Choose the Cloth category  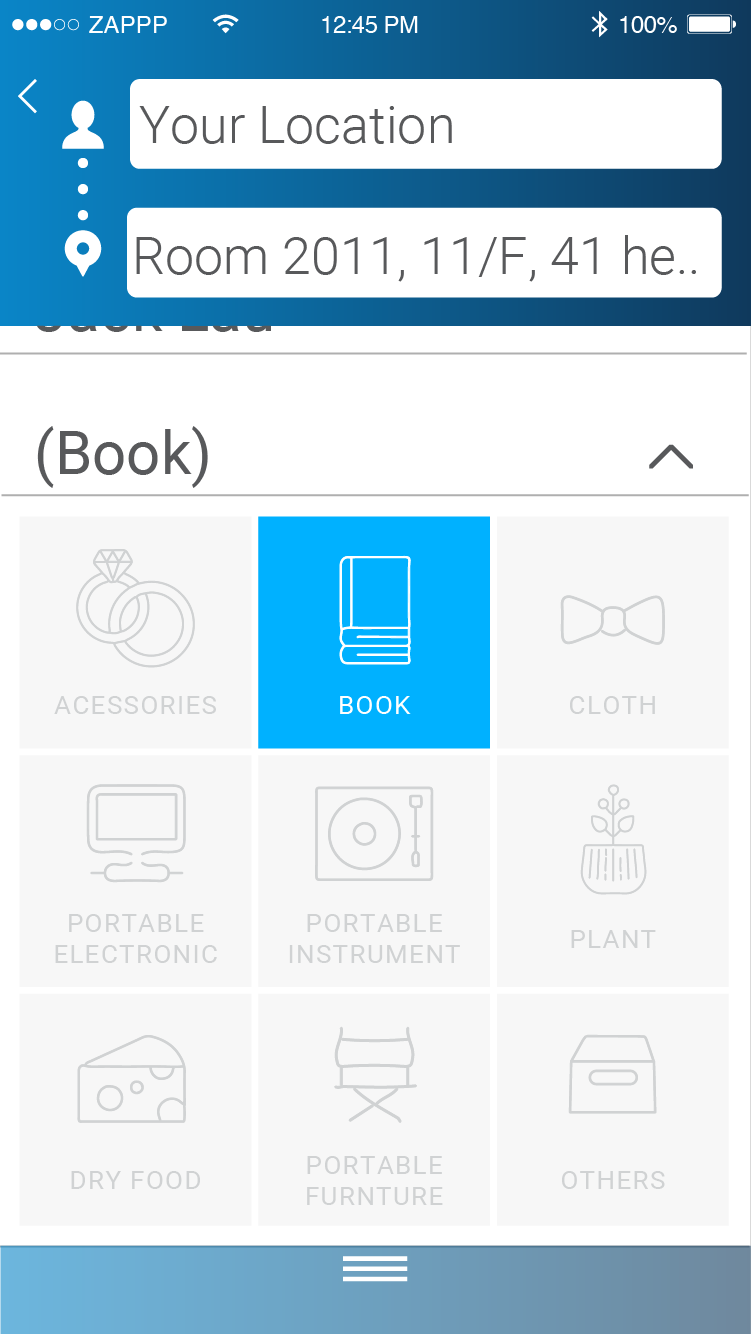(x=613, y=632)
